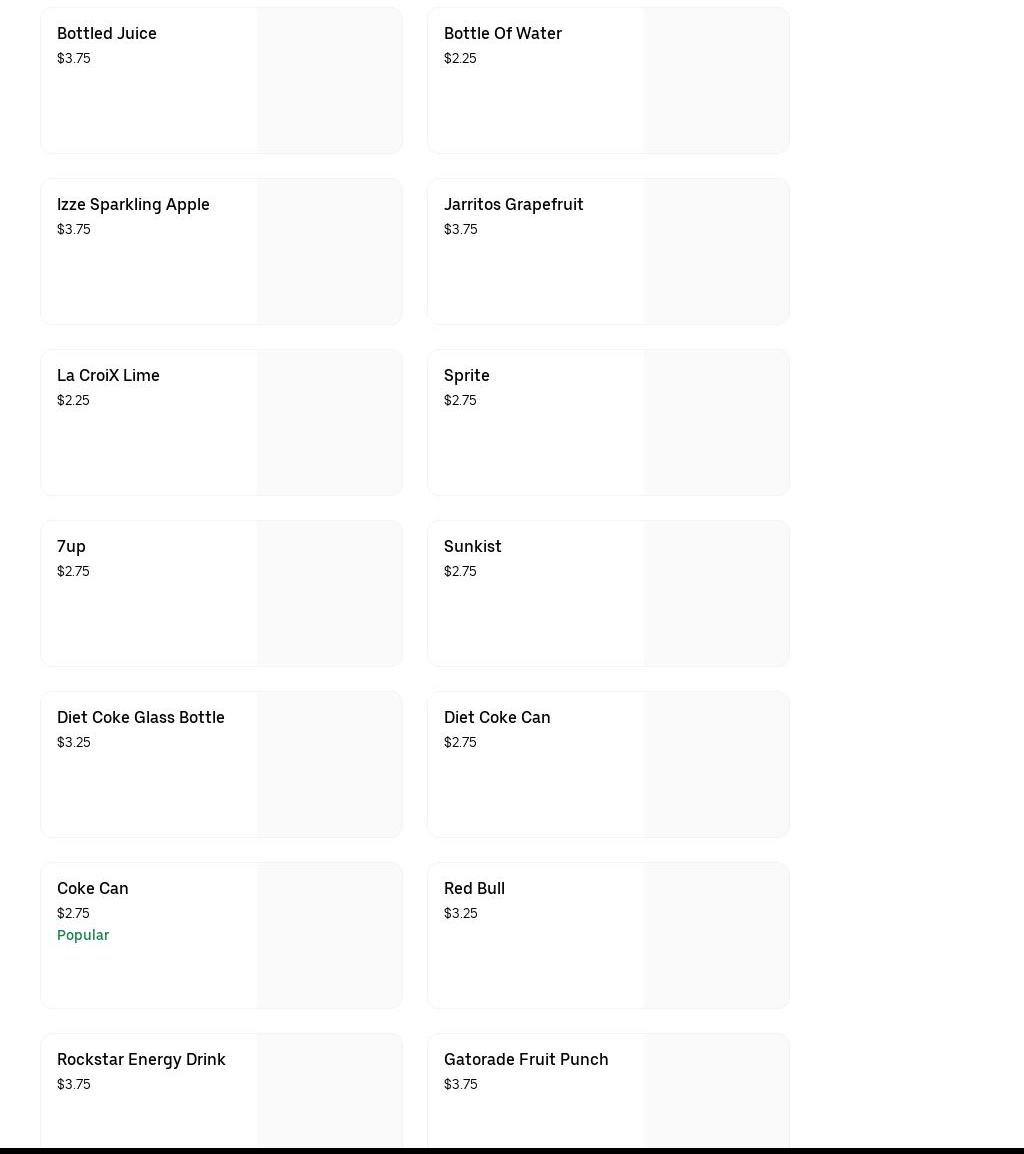1024x1154 pixels.
Task: Select Bottle Of Water for $2.25
Action: tap(608, 80)
